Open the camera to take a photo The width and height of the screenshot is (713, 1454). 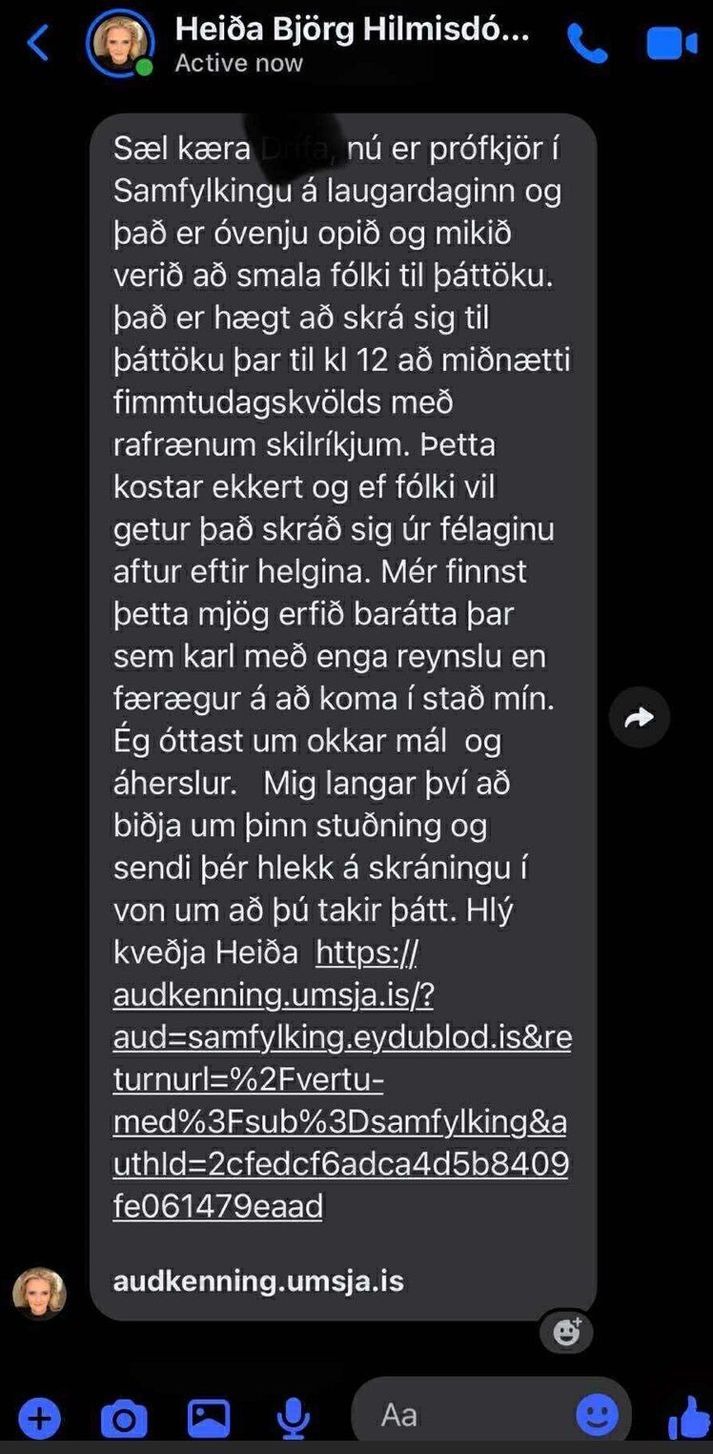coord(124,1417)
